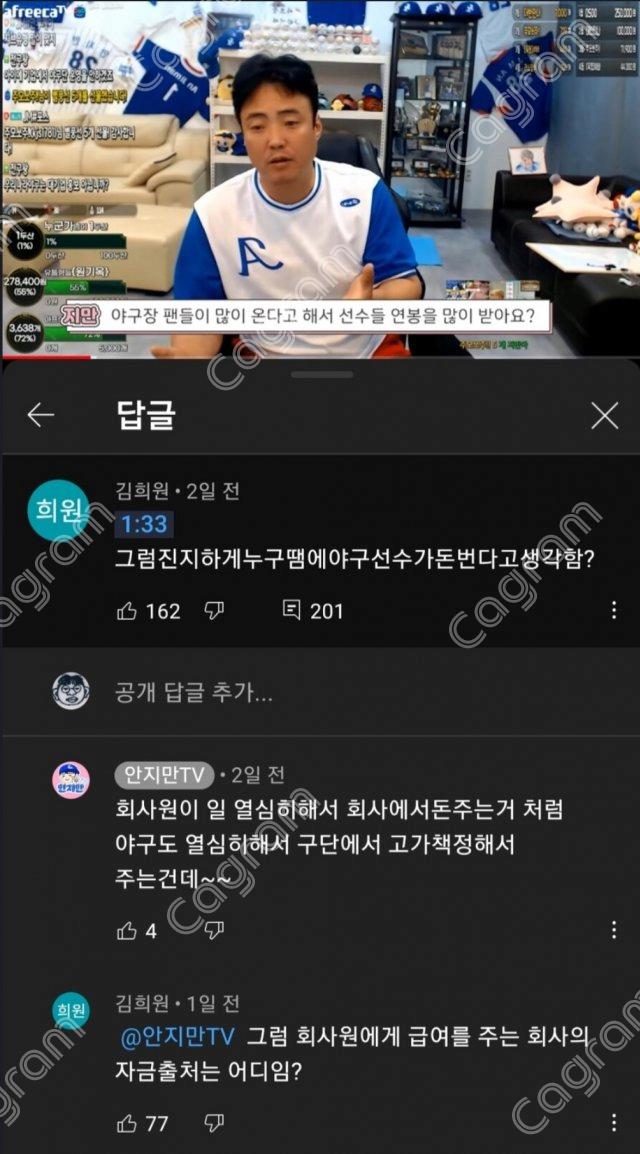640x1154 pixels.
Task: Close the replies panel
Action: [604, 416]
